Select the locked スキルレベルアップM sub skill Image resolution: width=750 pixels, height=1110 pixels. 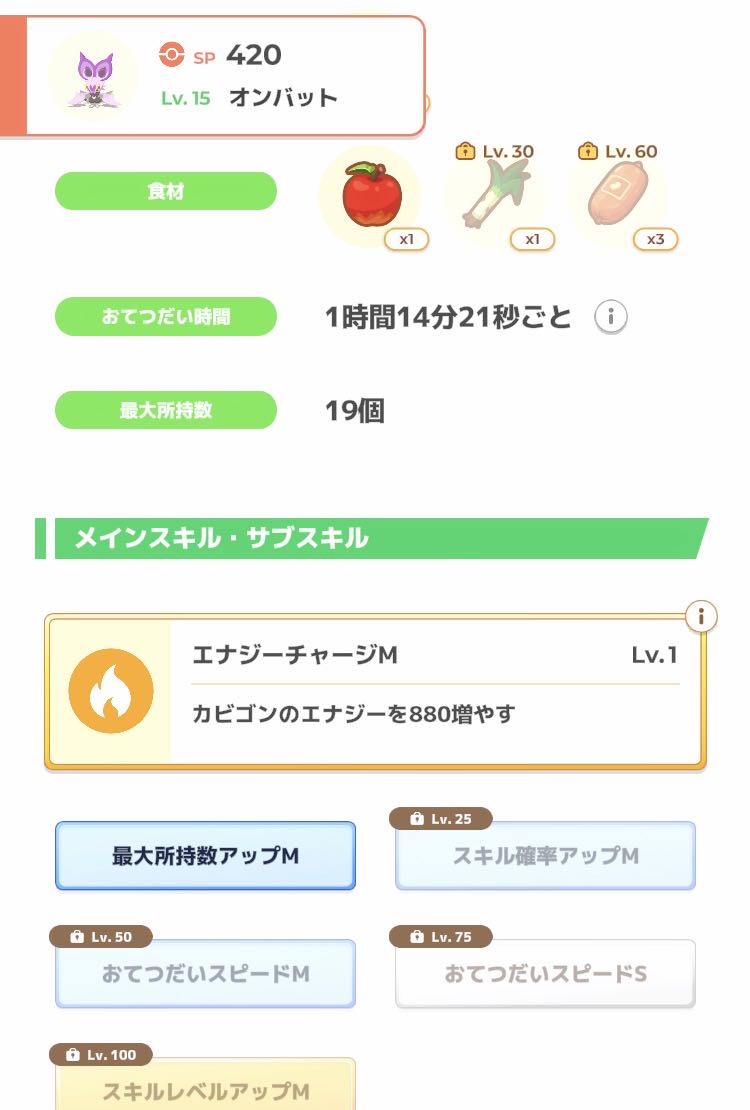tap(205, 1088)
